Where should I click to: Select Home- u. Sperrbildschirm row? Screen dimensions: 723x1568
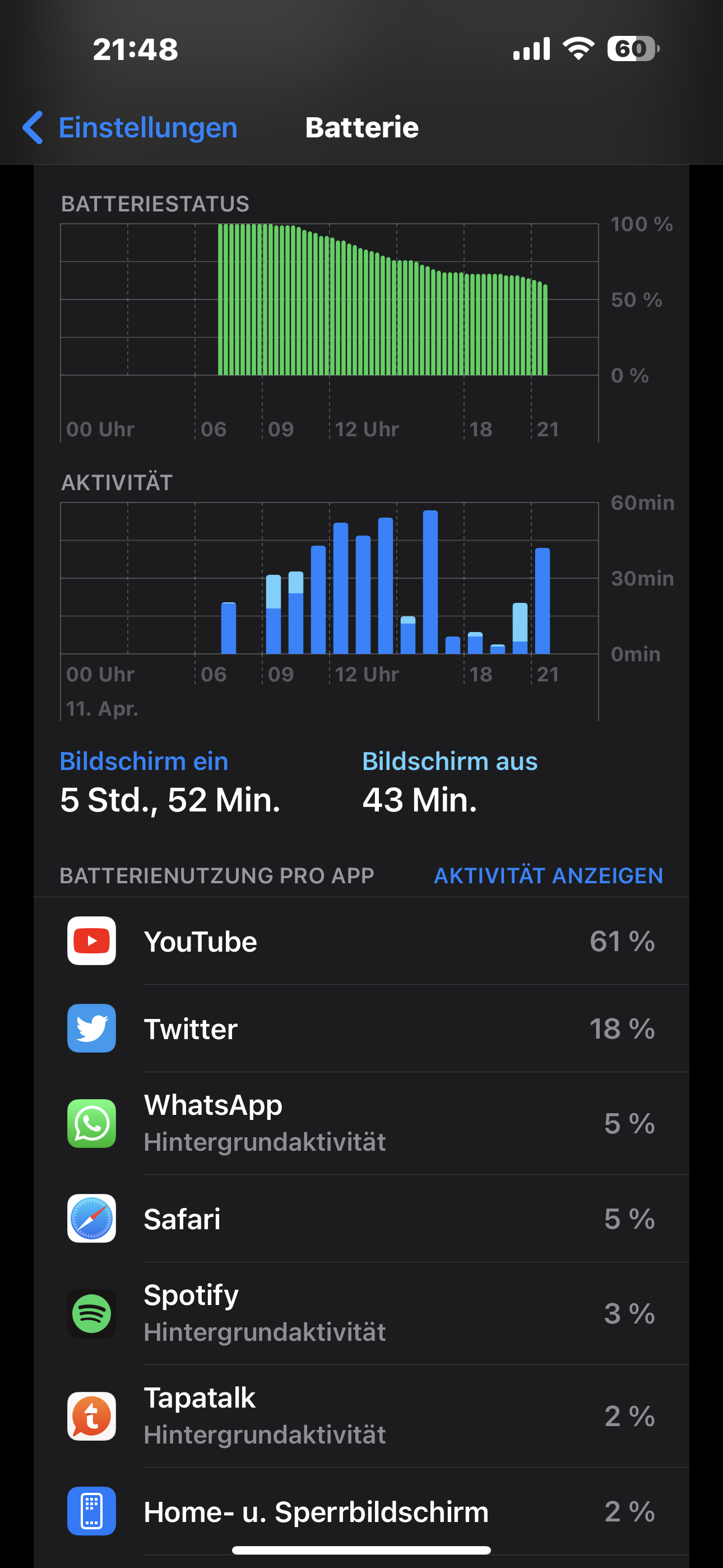(x=361, y=1512)
